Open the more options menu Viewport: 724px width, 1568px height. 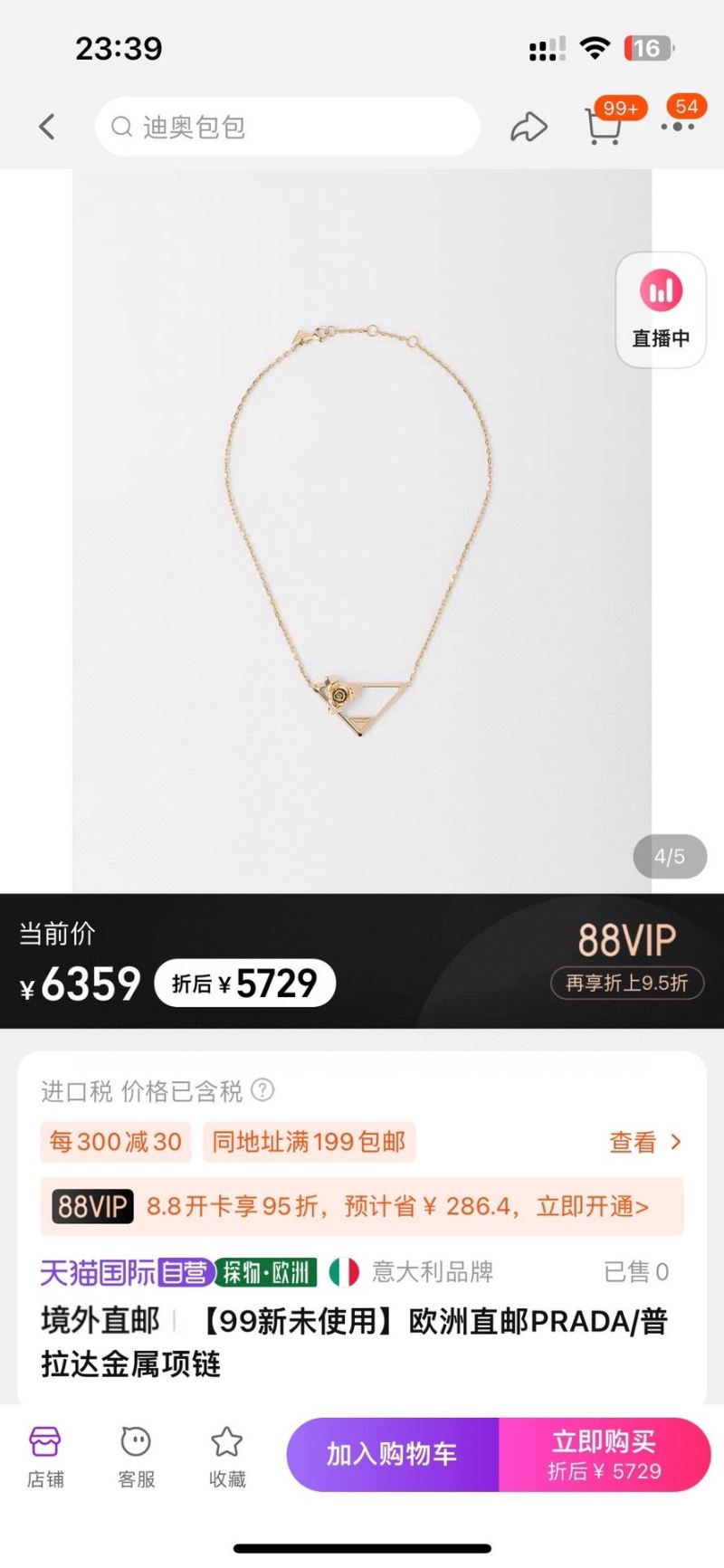coord(677,126)
